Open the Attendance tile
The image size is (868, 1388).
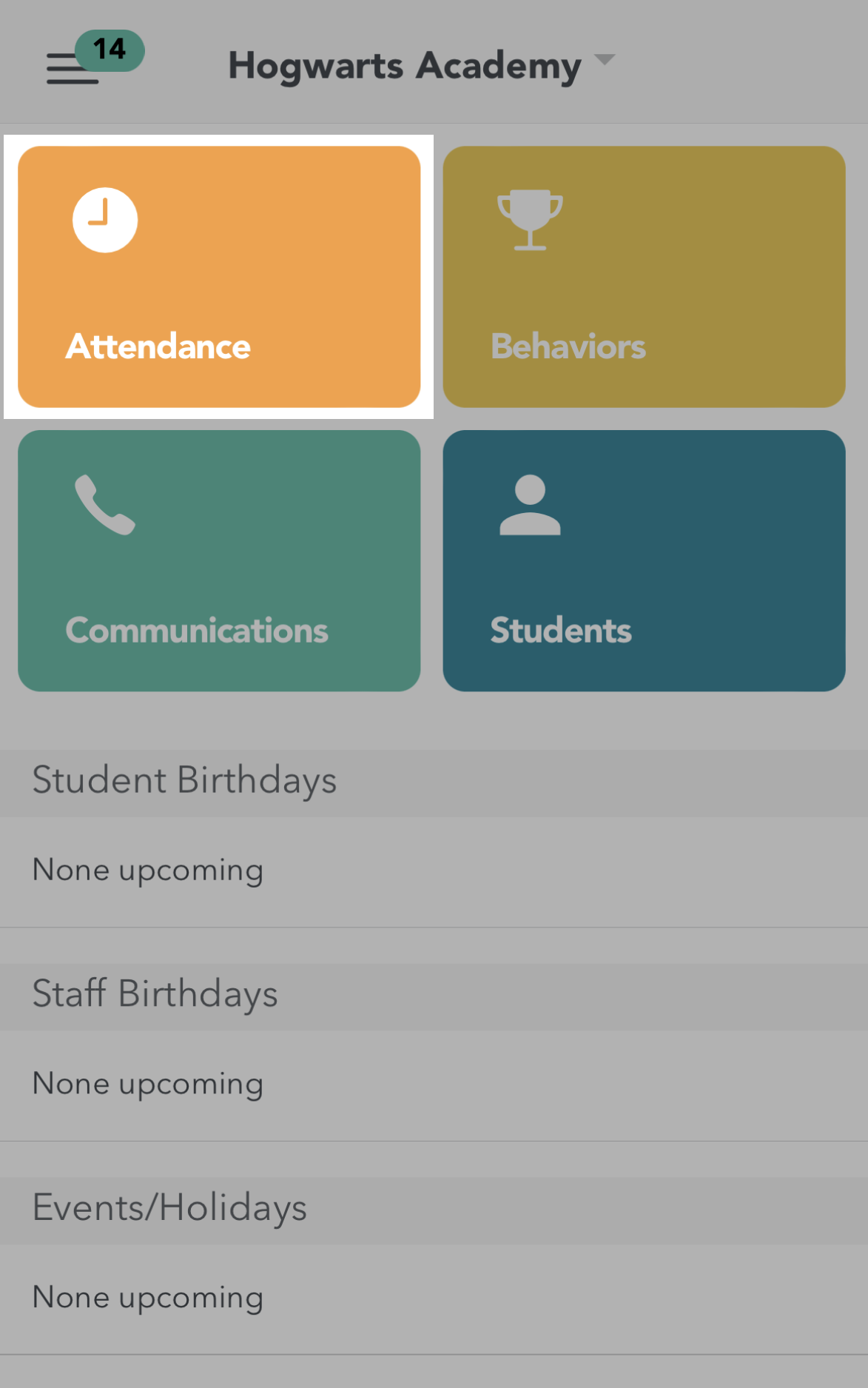click(x=219, y=277)
